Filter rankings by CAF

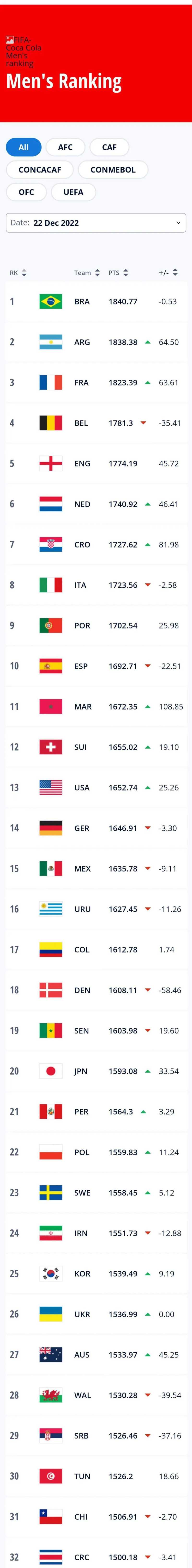tap(109, 147)
